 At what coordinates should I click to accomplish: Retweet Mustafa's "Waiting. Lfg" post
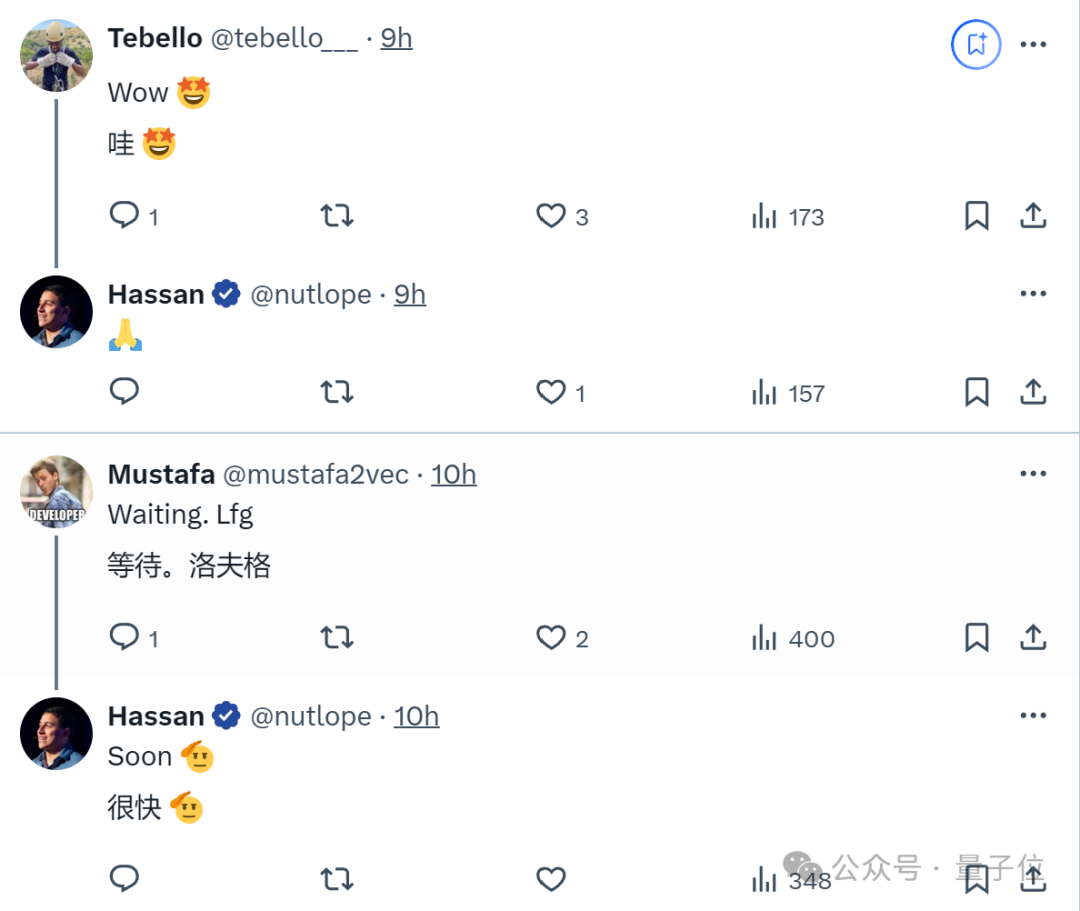pos(337,637)
